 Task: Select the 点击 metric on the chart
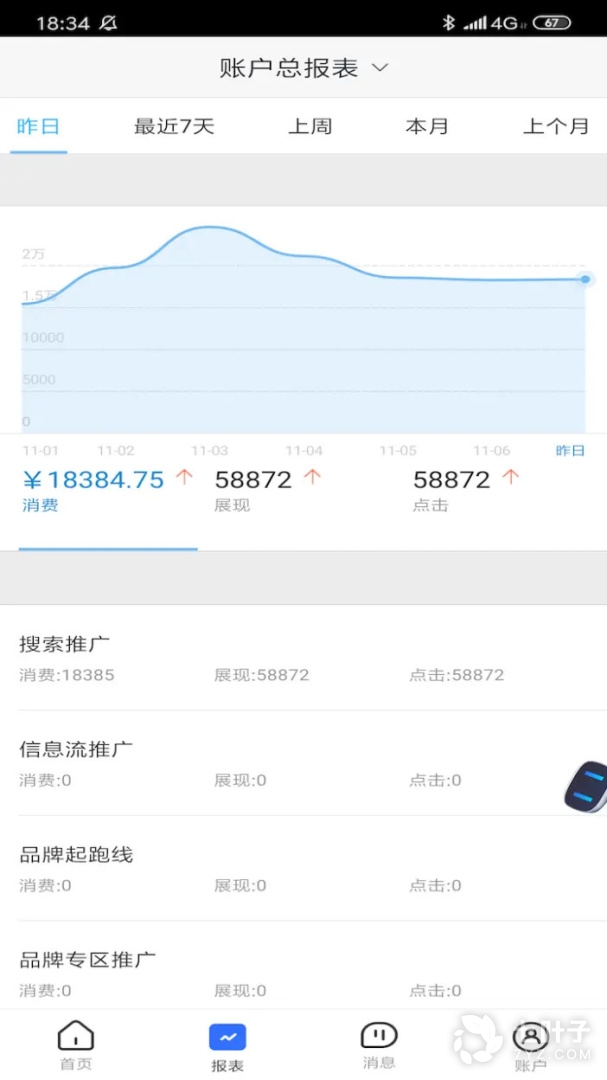coord(466,489)
